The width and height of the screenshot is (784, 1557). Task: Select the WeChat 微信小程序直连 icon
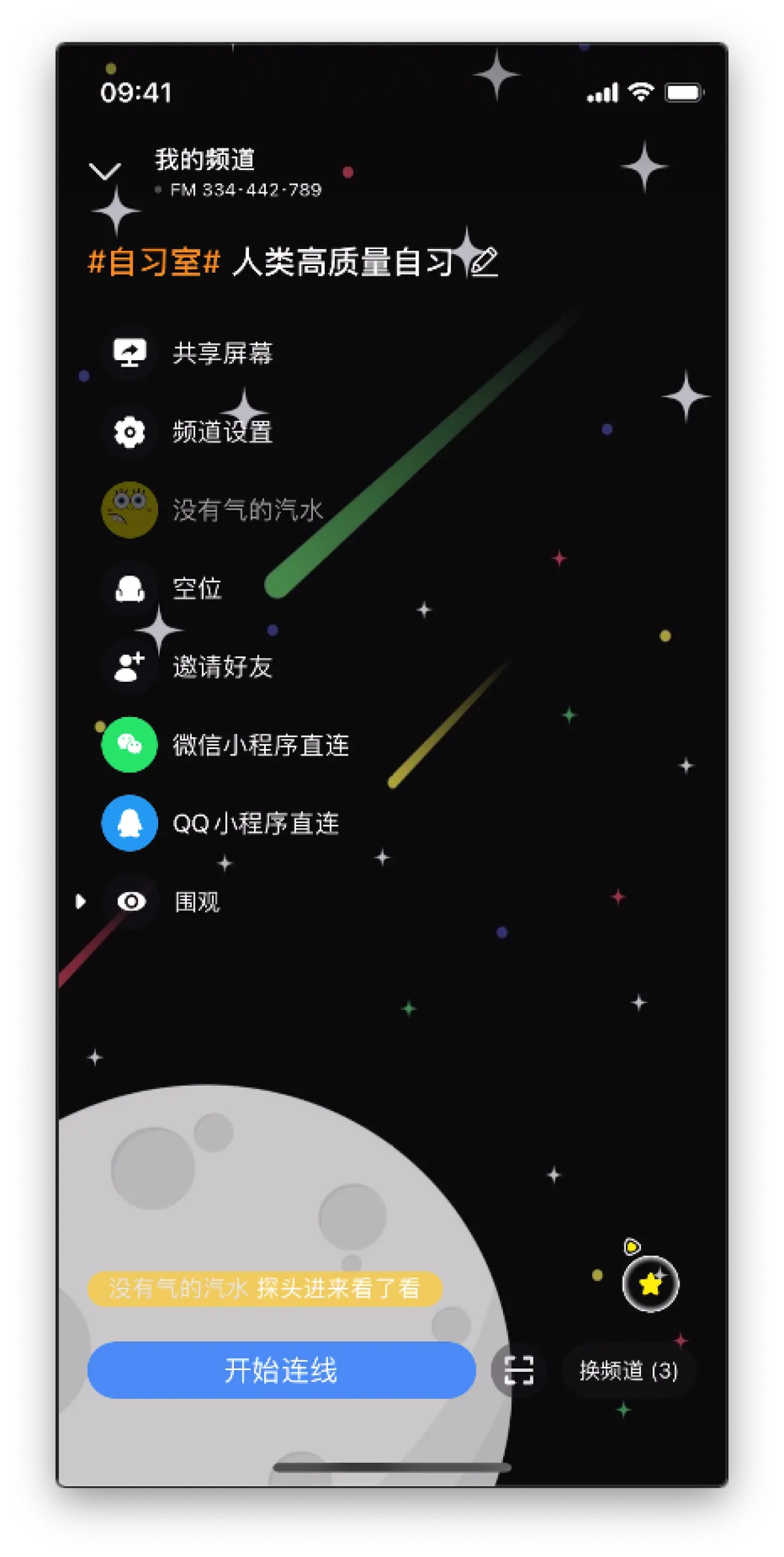129,745
